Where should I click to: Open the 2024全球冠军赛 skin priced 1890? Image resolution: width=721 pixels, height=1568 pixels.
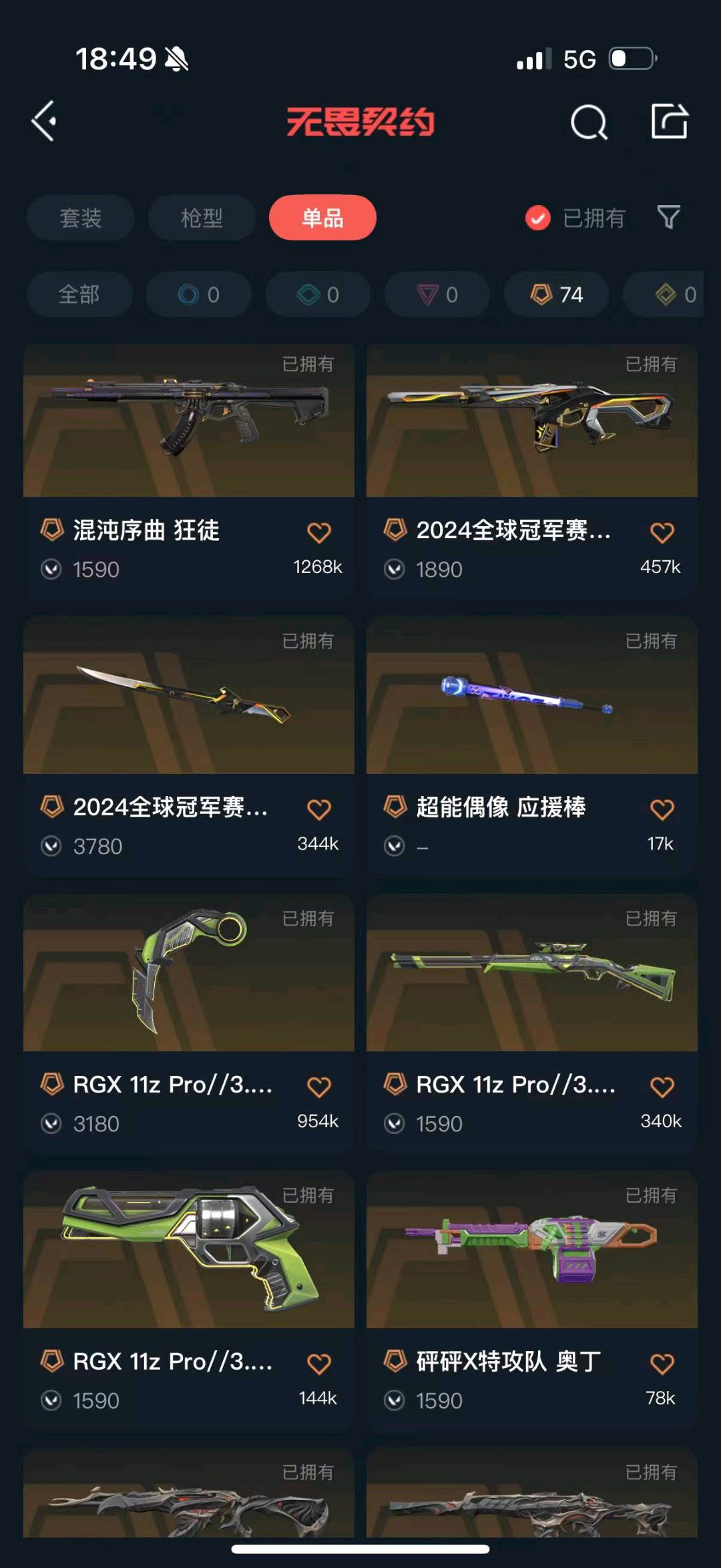[532, 471]
